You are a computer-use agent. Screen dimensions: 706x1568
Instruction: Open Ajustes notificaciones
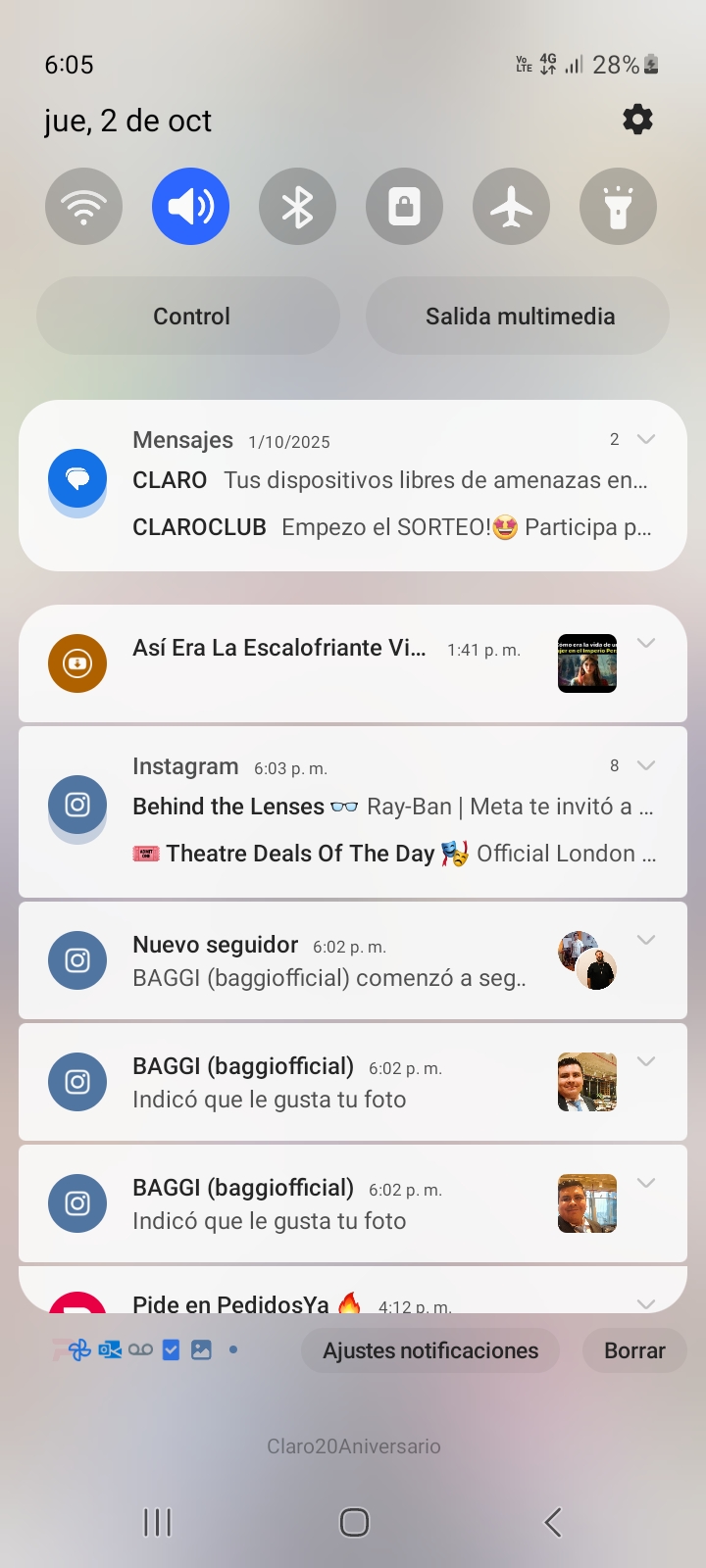pyautogui.click(x=430, y=1350)
